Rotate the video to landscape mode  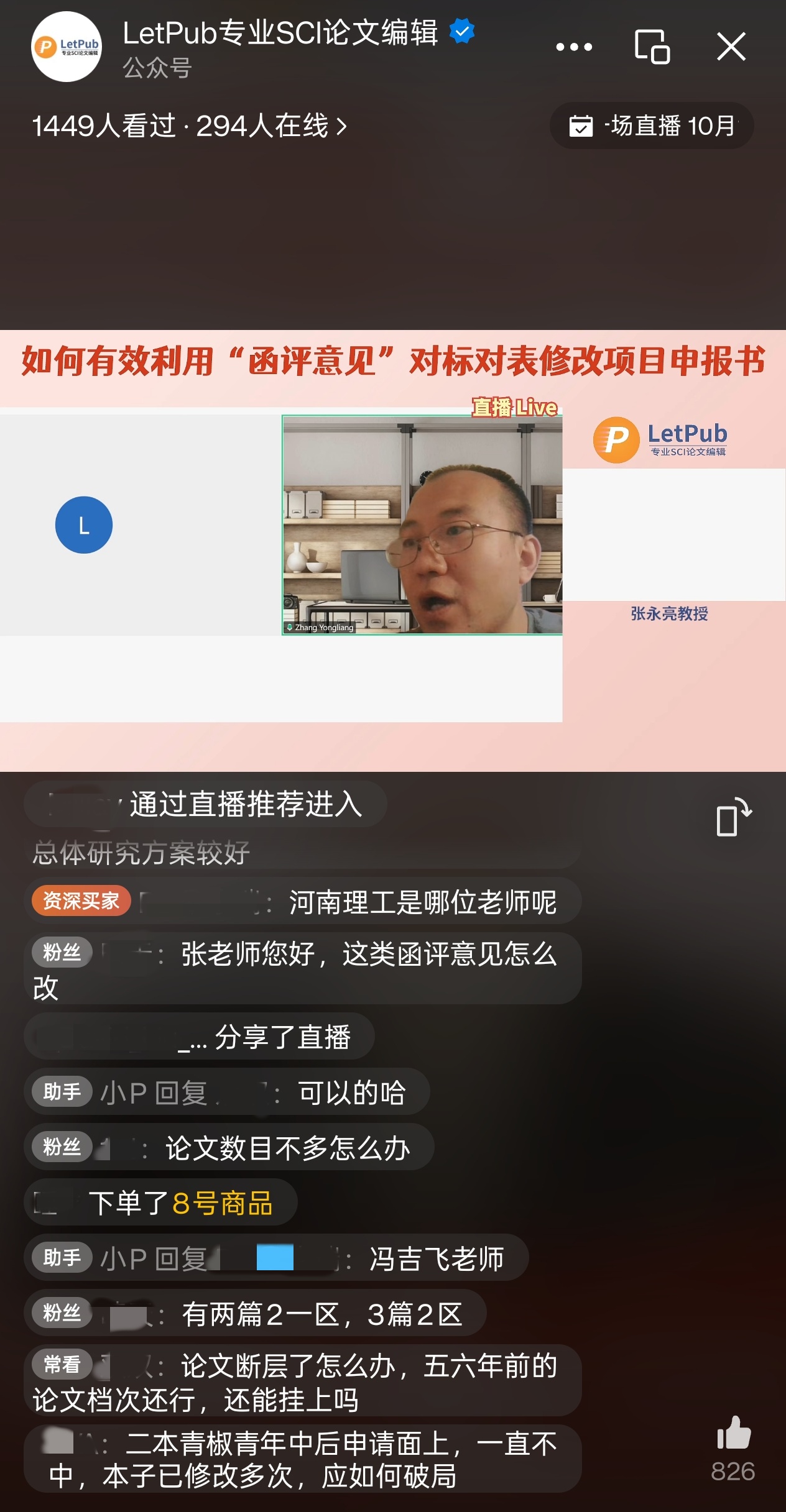733,817
